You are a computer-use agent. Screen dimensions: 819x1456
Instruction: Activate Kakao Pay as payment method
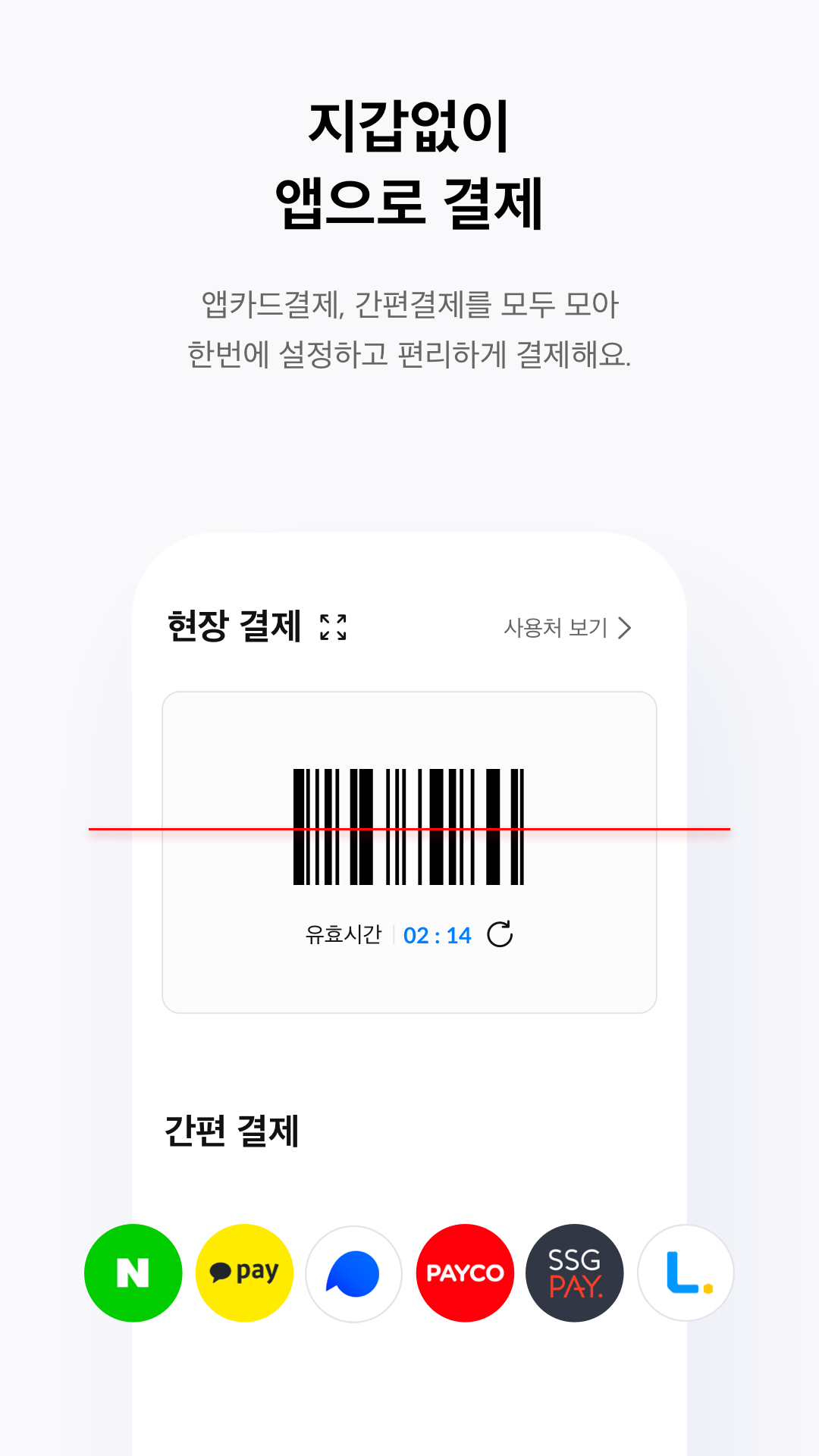(244, 1272)
